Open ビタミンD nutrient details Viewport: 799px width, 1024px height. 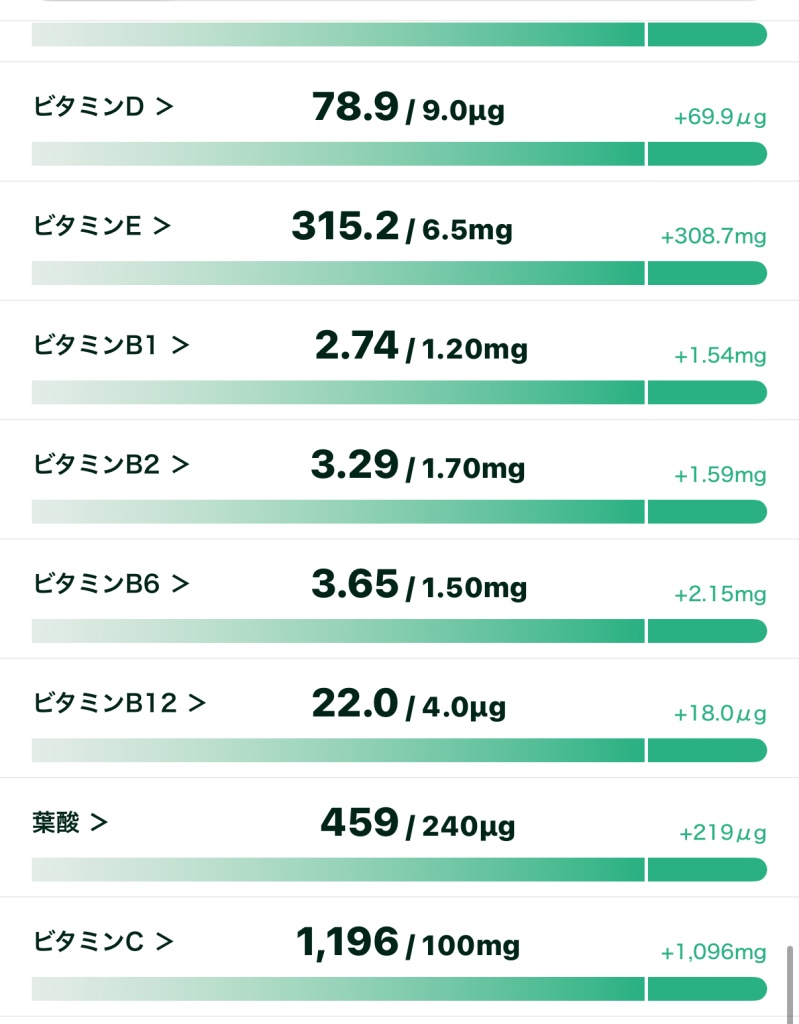(103, 106)
